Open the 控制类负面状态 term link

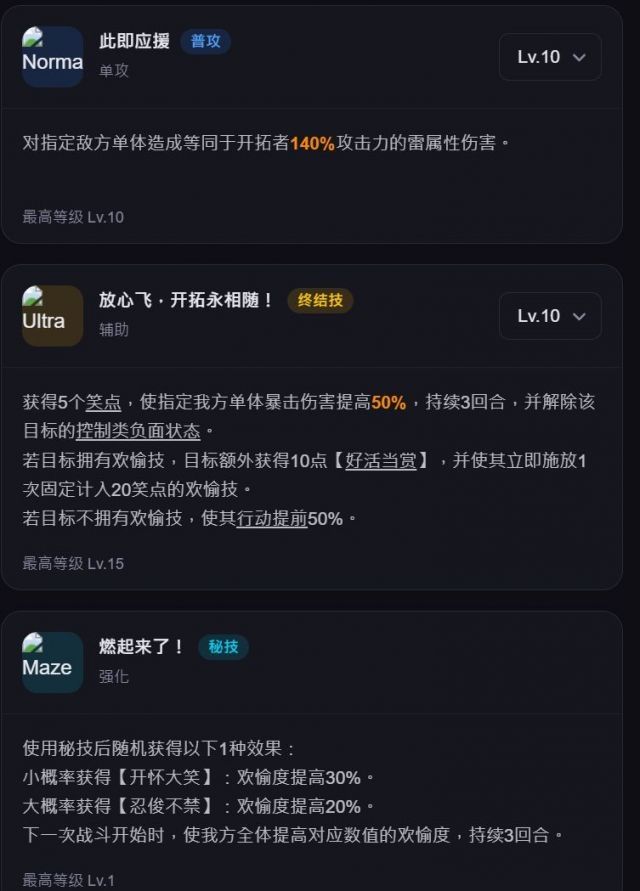138,432
